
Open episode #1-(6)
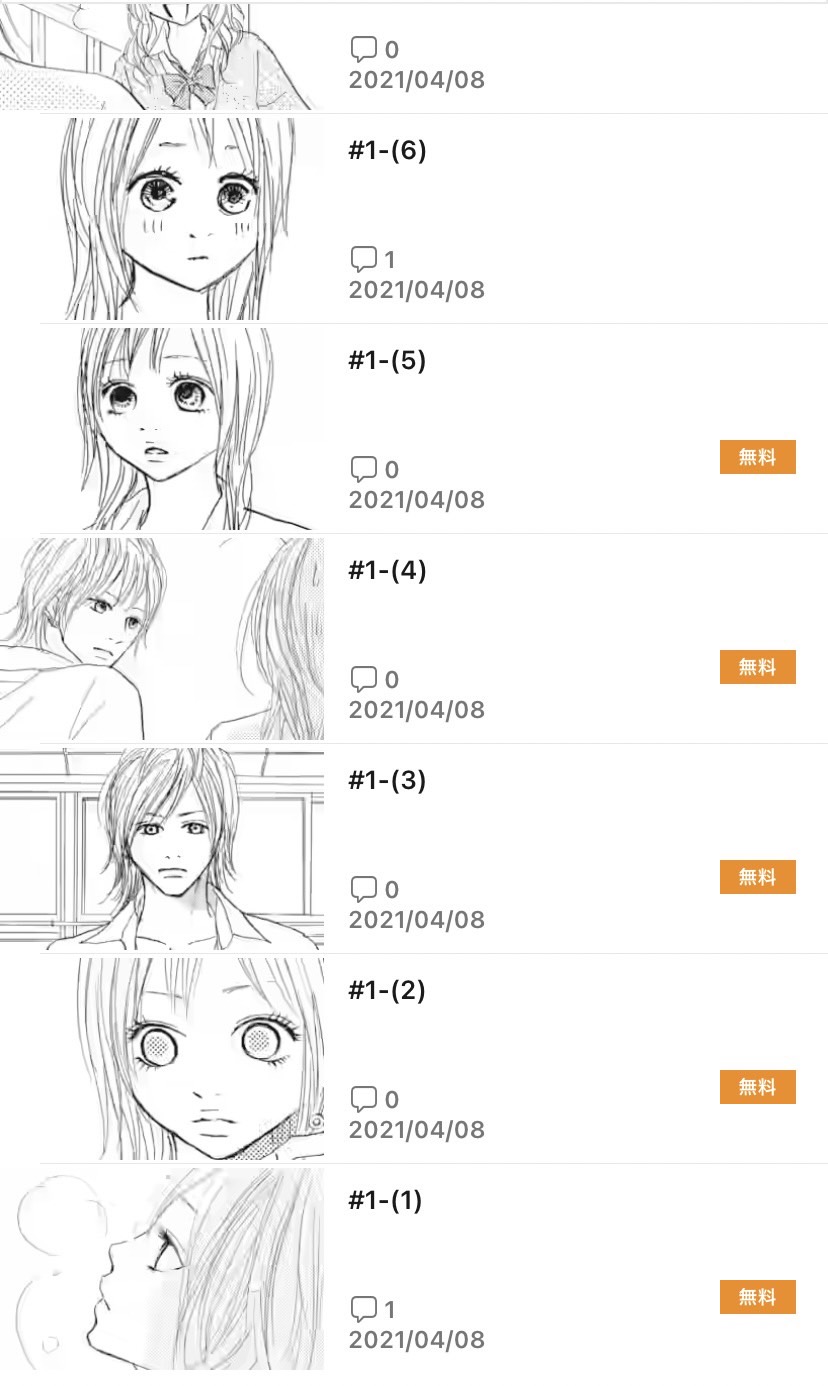(387, 151)
